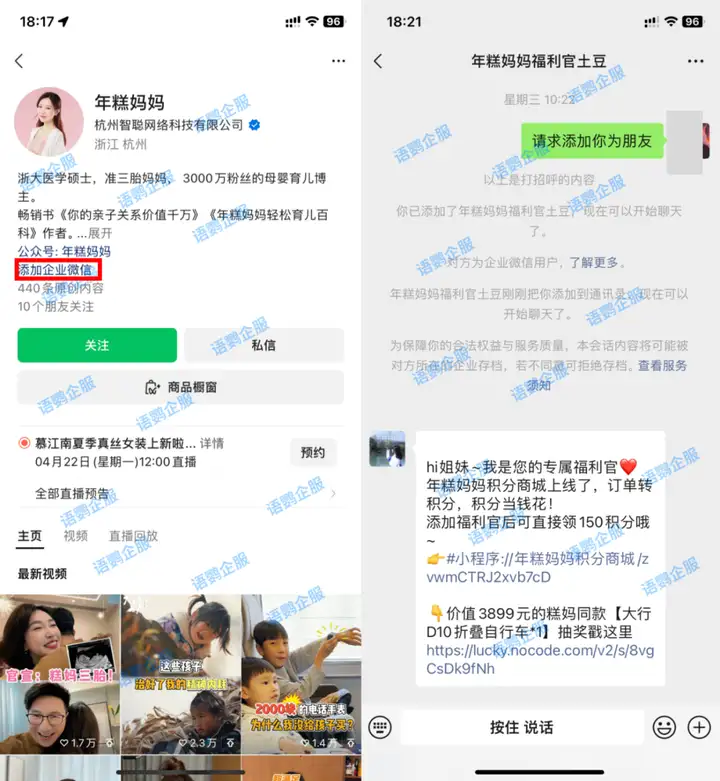The height and width of the screenshot is (781, 720).
Task: Open chat options menu for 年糕妈妈福利官土豆
Action: [x=695, y=61]
